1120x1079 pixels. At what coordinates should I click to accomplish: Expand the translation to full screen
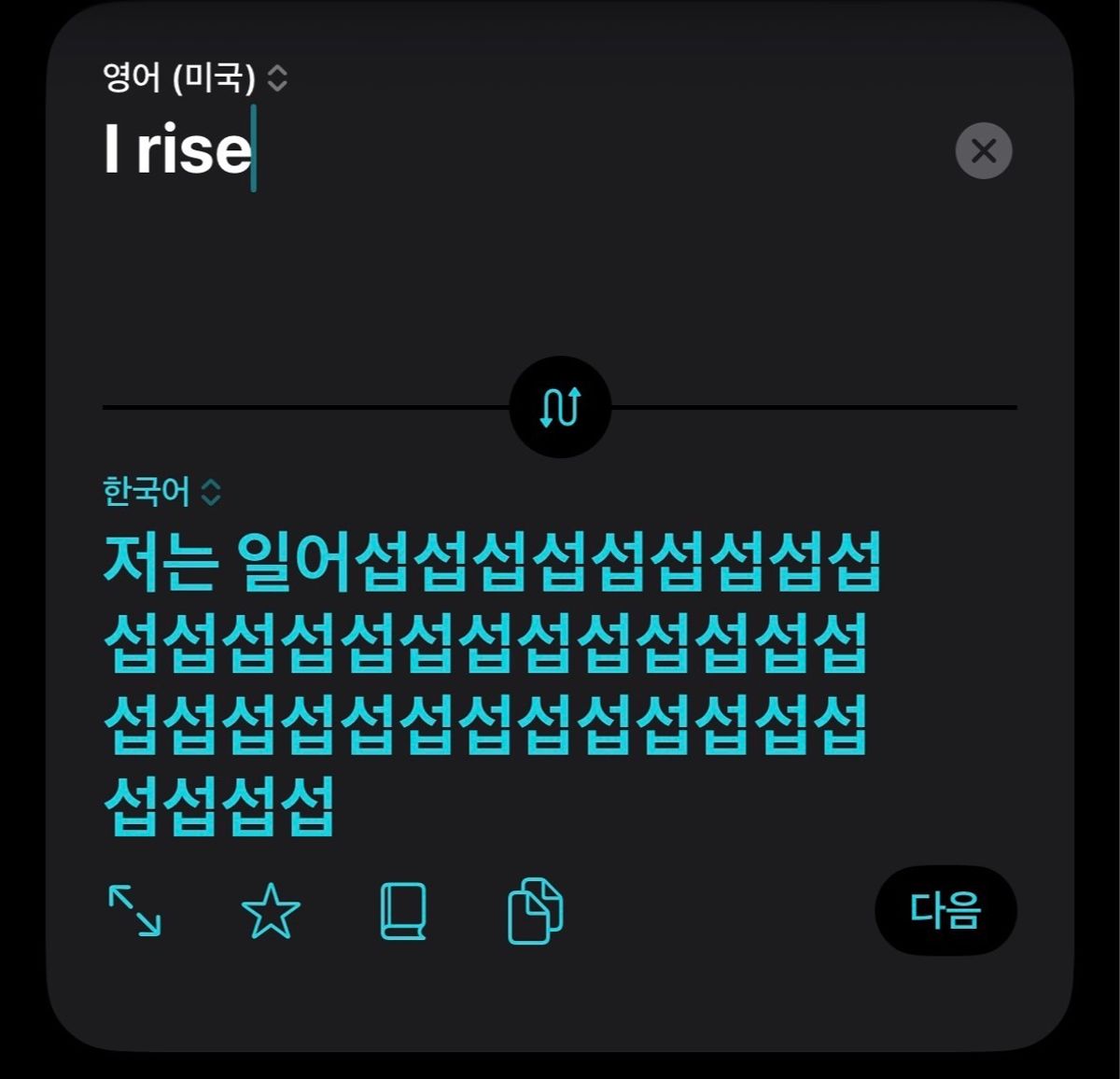pyautogui.click(x=134, y=910)
